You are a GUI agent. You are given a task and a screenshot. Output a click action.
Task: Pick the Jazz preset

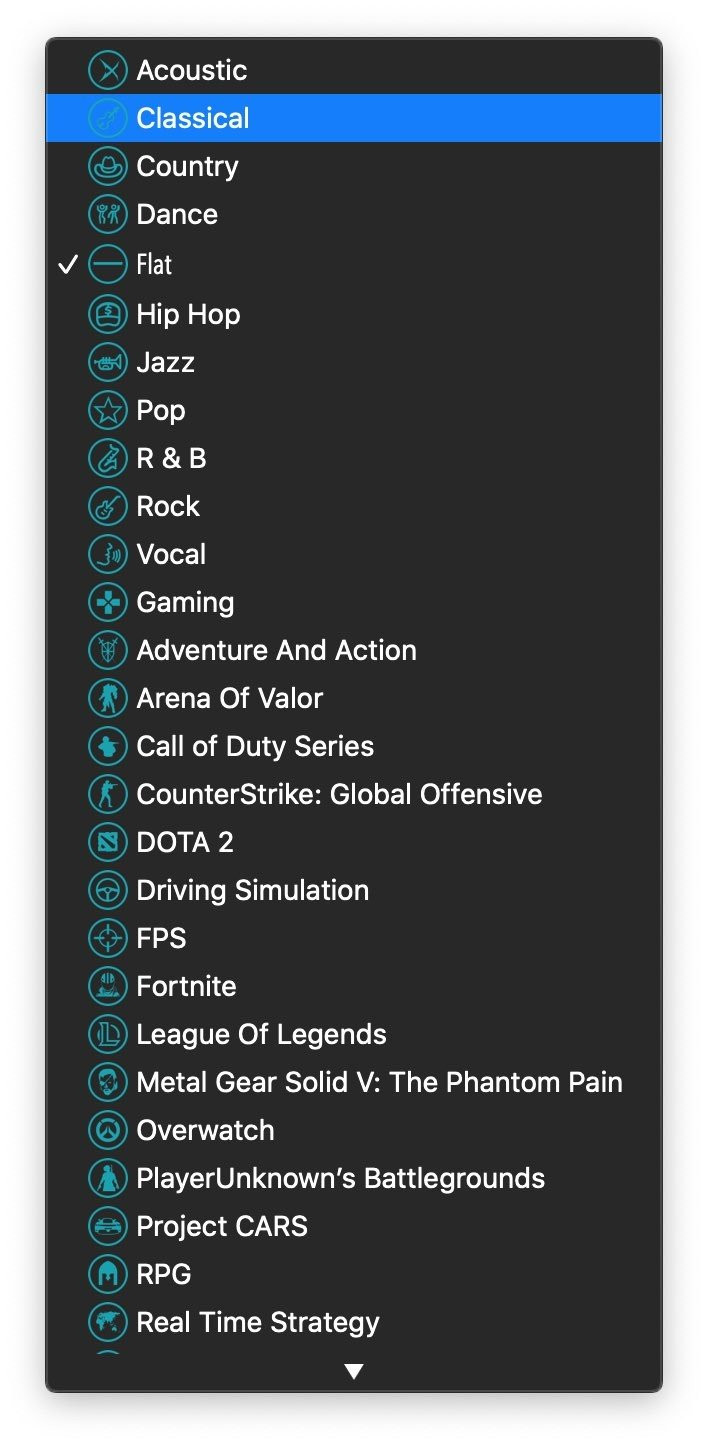coord(166,362)
